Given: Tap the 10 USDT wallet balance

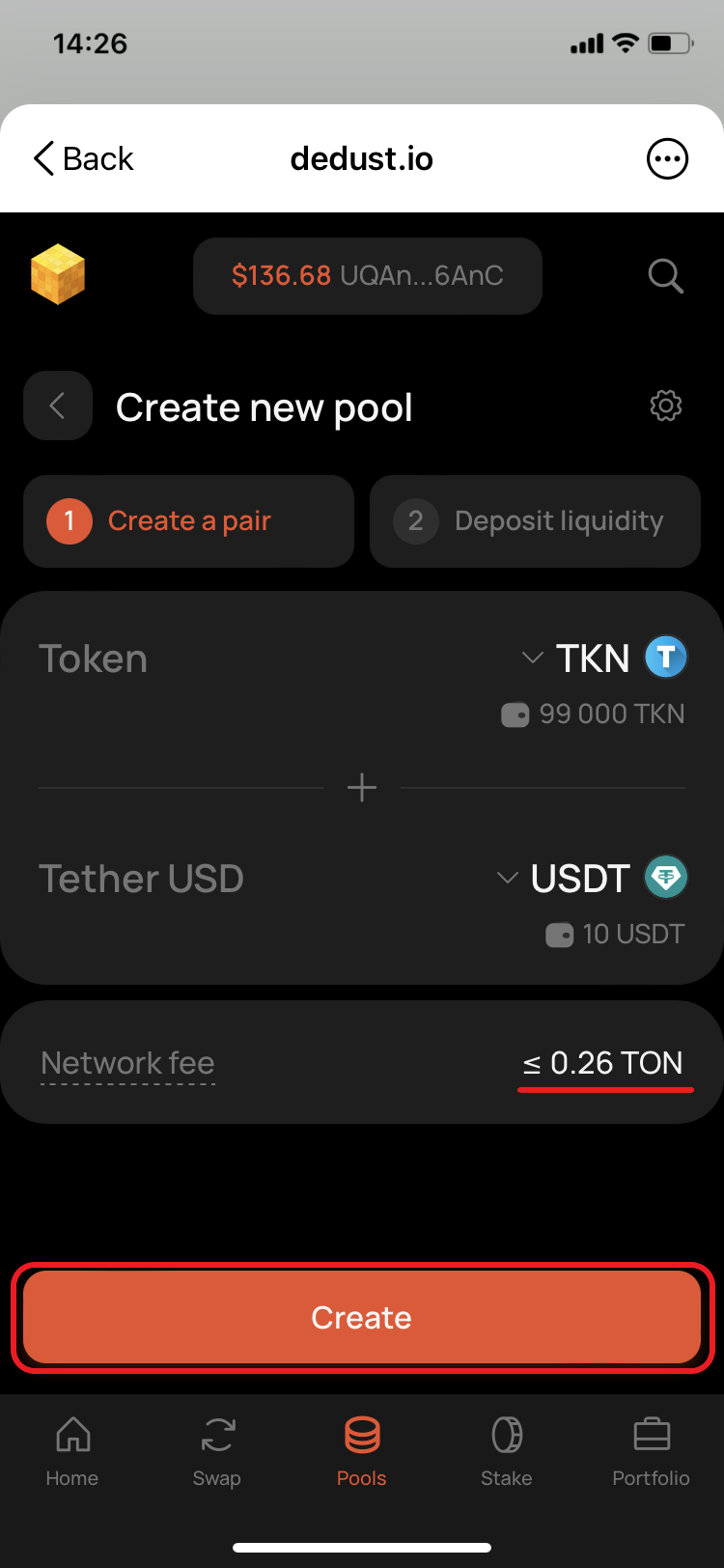Looking at the screenshot, I should coord(615,935).
